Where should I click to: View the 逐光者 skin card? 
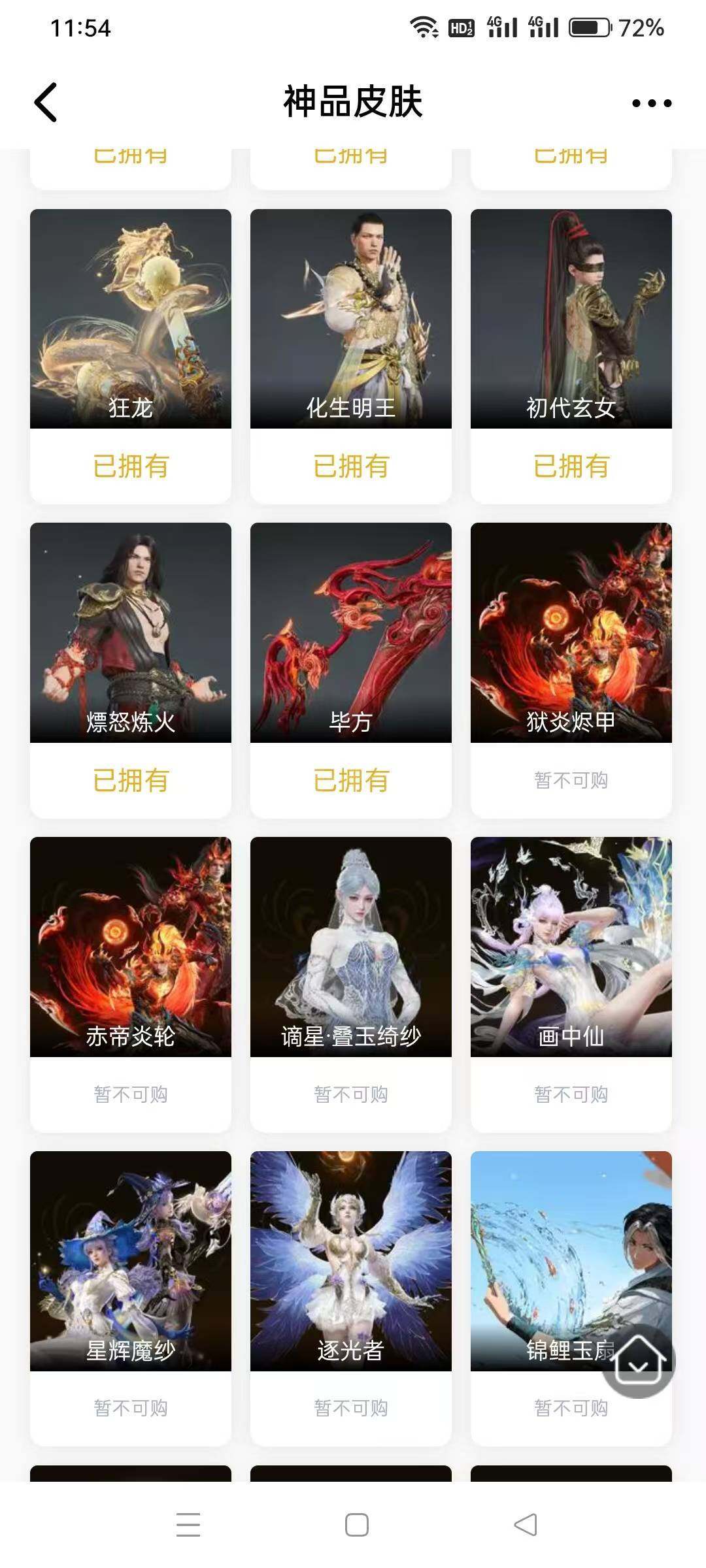(x=351, y=1299)
